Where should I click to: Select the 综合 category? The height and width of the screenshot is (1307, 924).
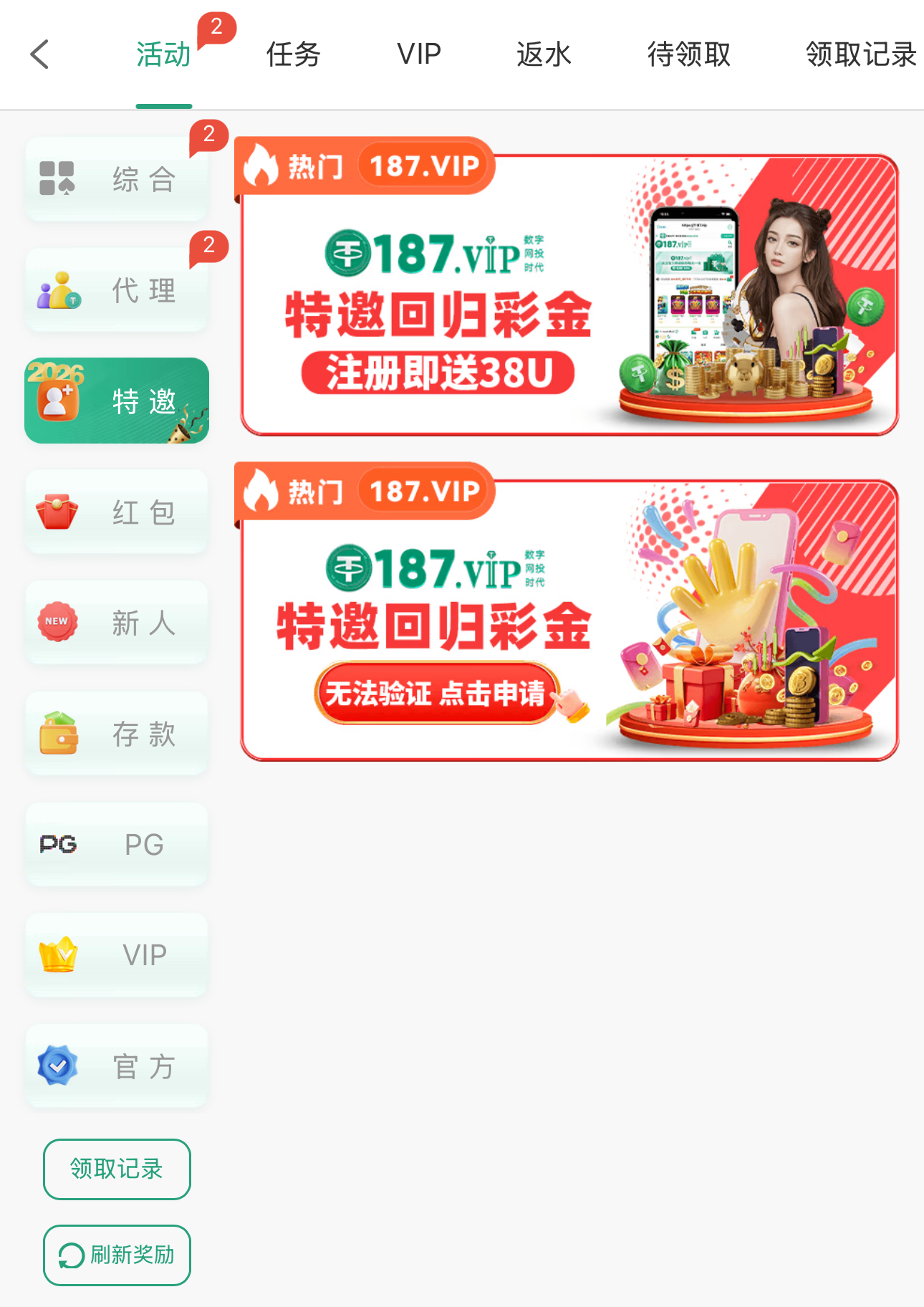click(x=117, y=179)
